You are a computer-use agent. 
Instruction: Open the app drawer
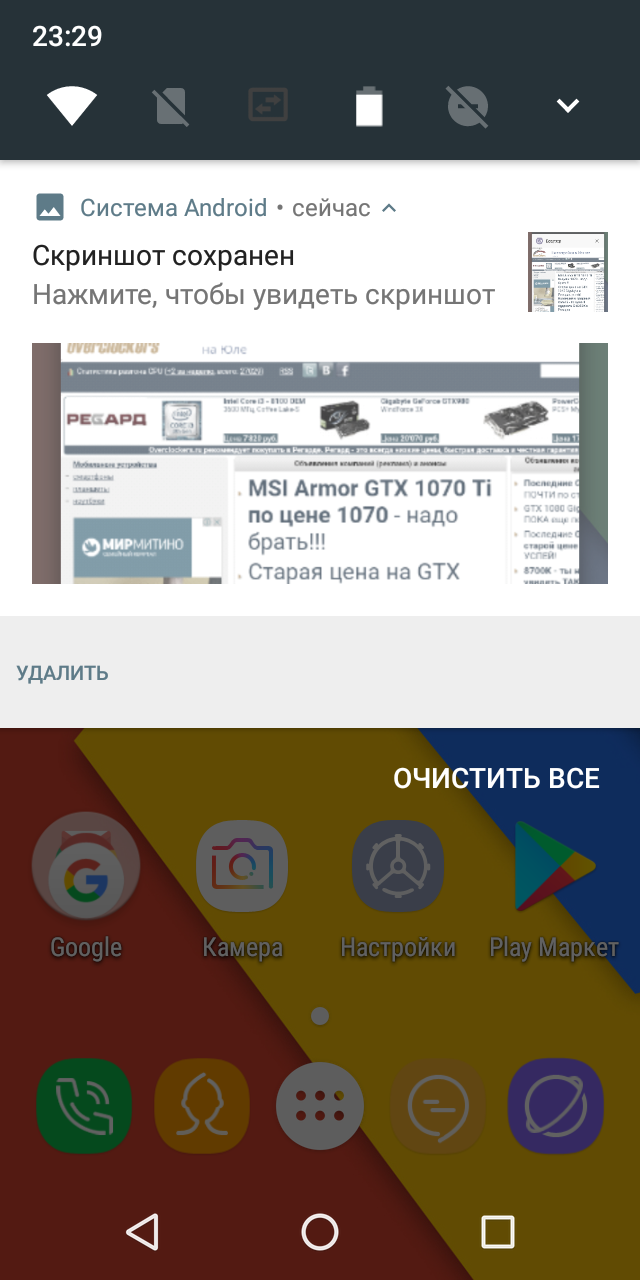(x=320, y=1106)
